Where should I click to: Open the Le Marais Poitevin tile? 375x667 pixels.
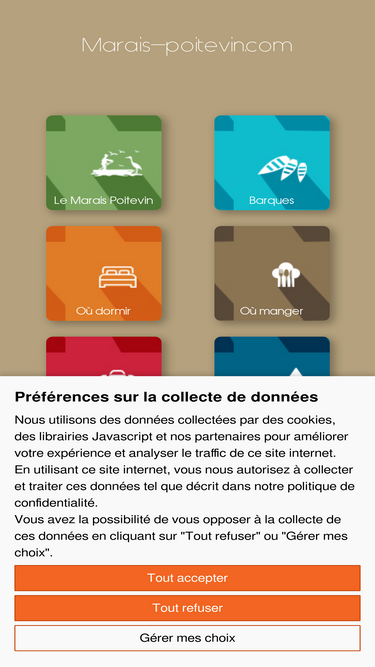pos(104,162)
